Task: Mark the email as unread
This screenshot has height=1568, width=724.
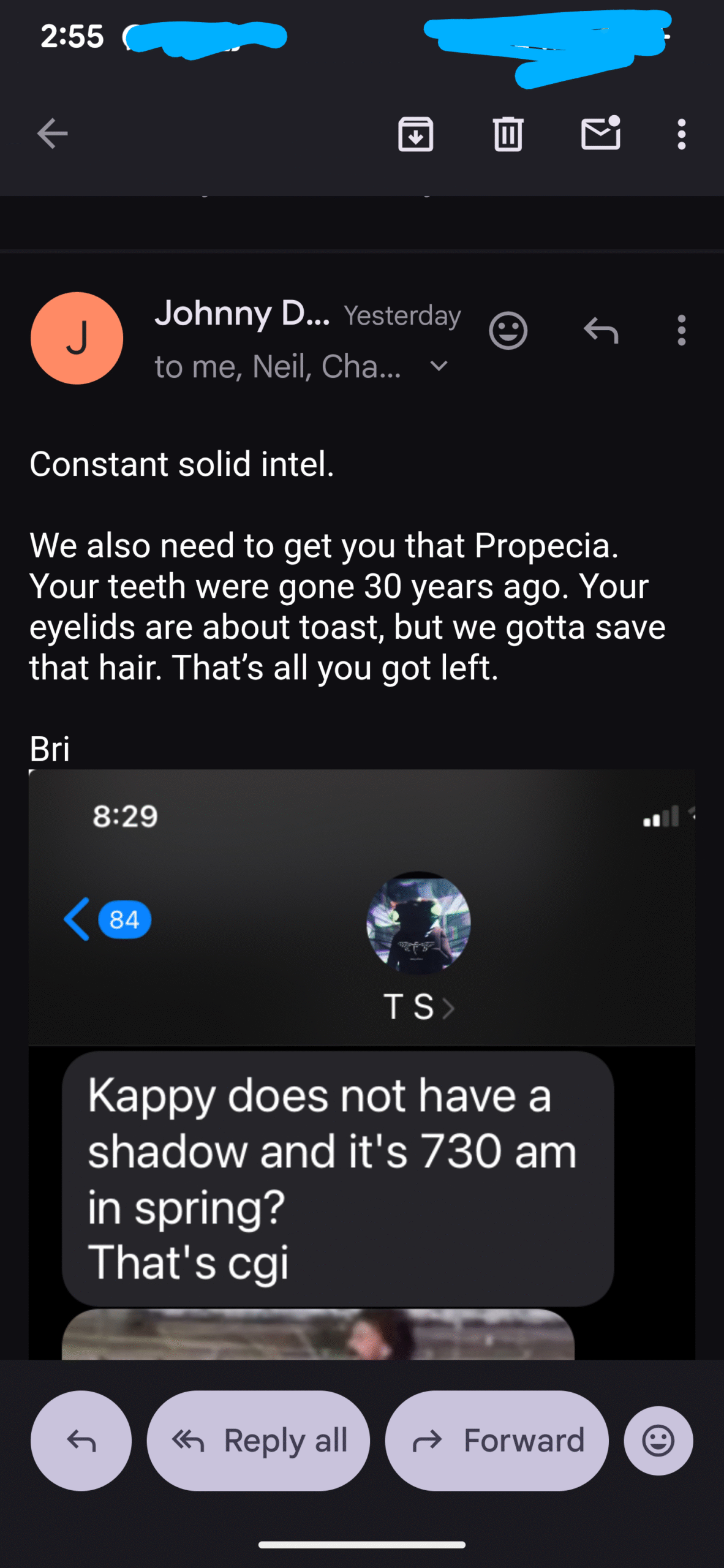Action: (600, 134)
